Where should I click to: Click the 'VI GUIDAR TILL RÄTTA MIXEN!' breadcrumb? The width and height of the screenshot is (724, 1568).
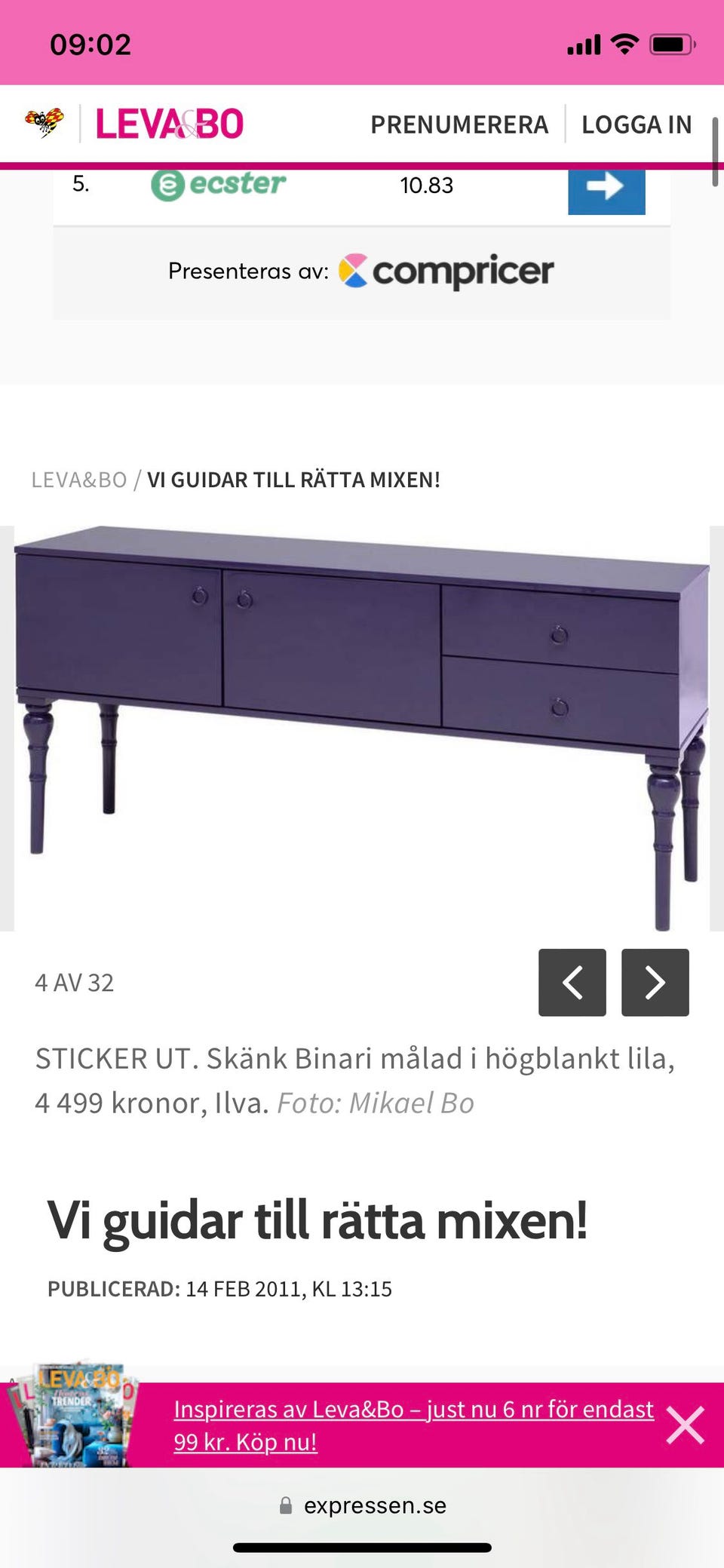click(x=294, y=479)
